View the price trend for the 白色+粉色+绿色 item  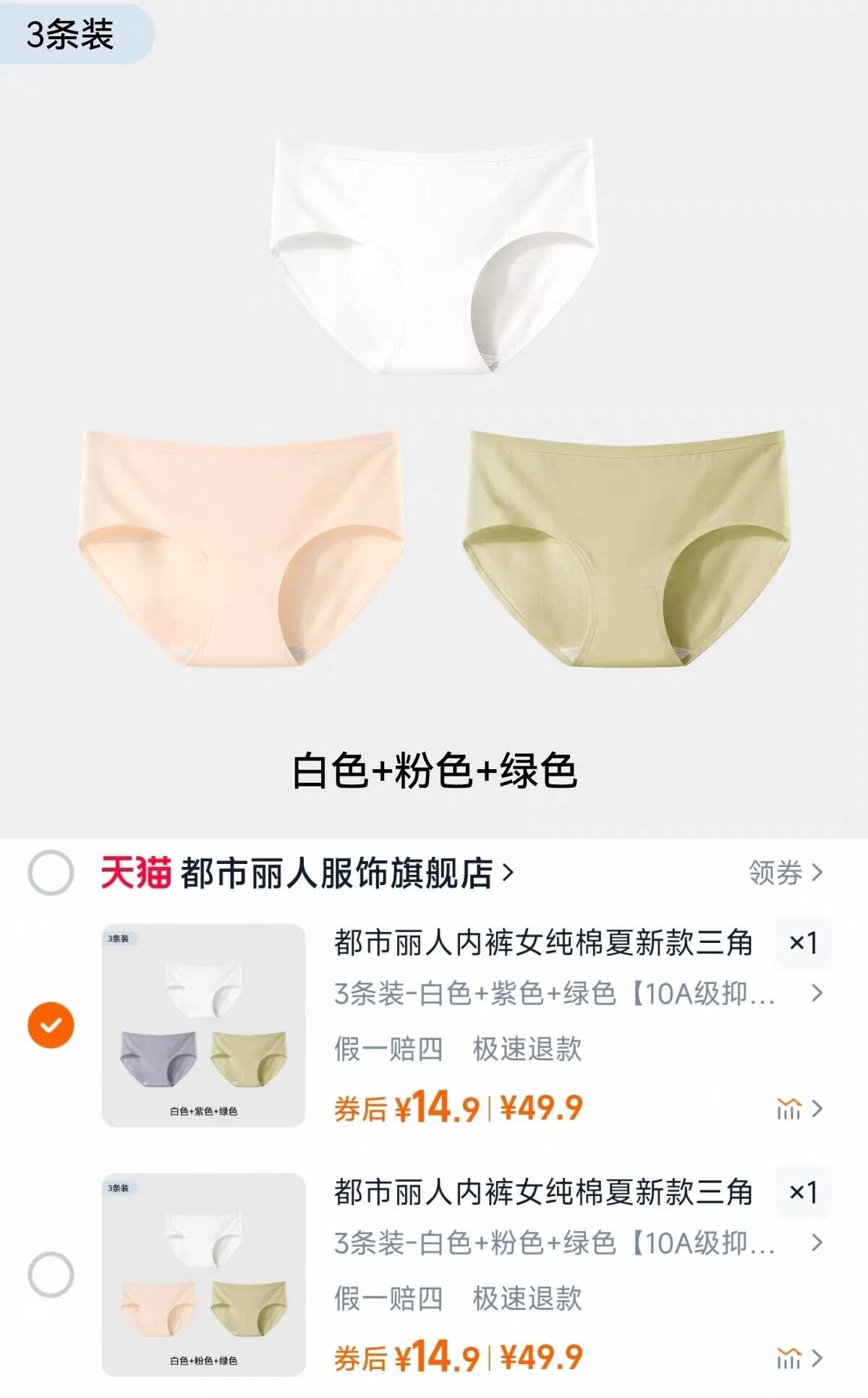[800, 1358]
